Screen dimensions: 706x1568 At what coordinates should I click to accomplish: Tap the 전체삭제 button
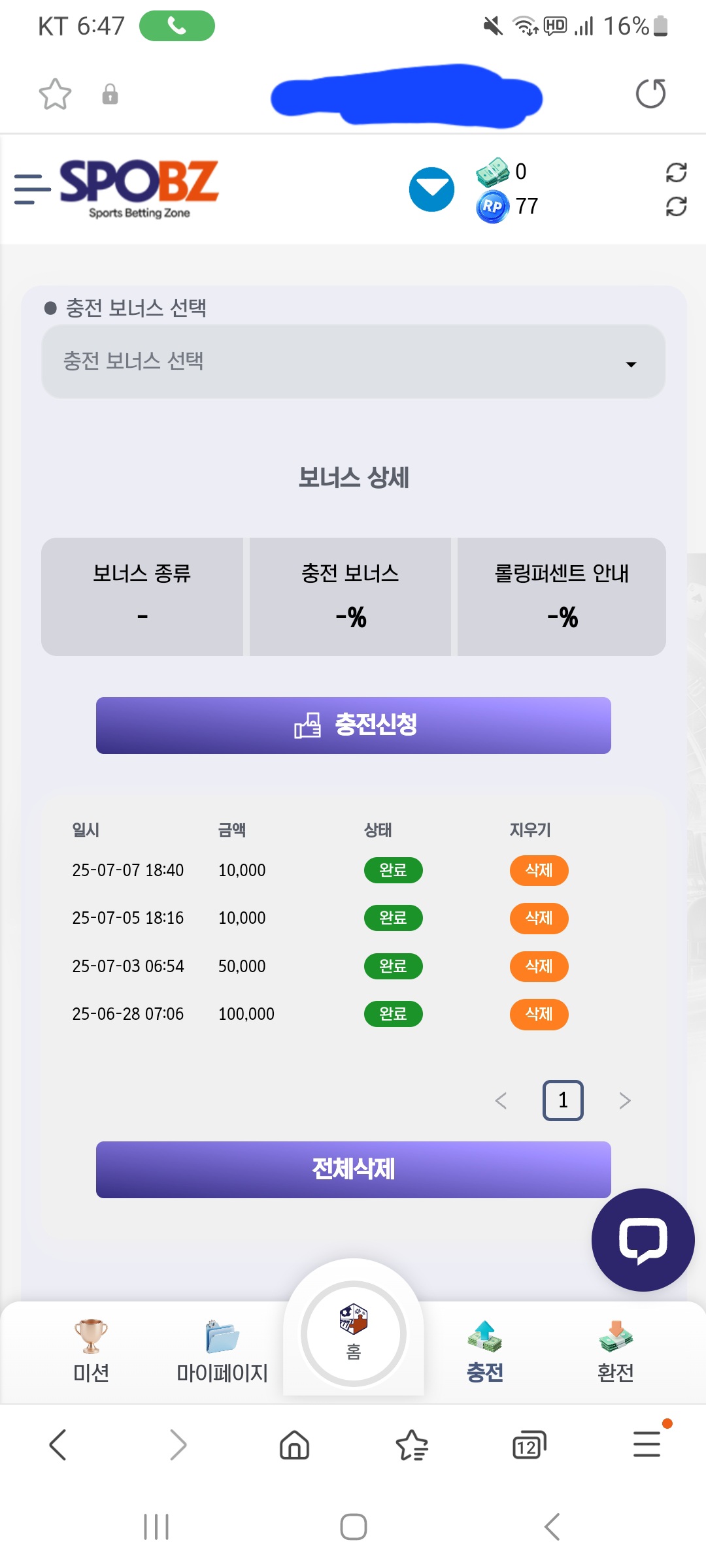(x=354, y=1169)
